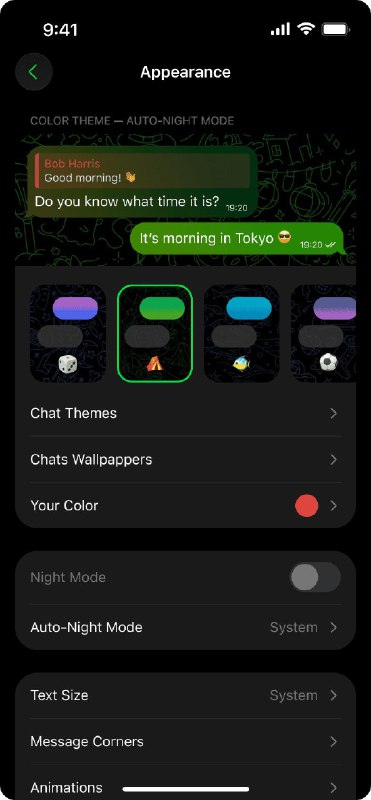The image size is (371, 800).
Task: Choose the blue fish chat theme
Action: click(242, 333)
